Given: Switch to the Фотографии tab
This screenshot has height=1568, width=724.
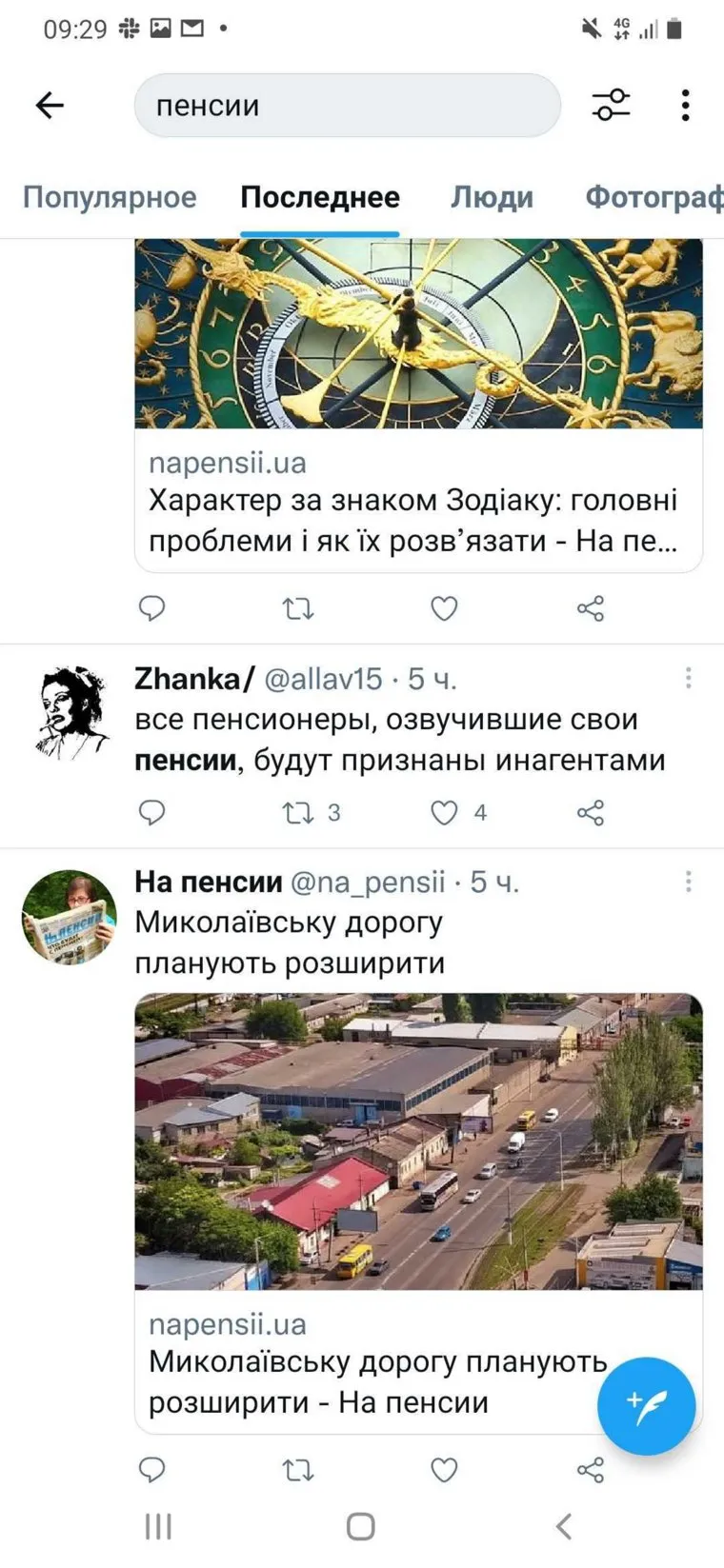Looking at the screenshot, I should tap(654, 197).
